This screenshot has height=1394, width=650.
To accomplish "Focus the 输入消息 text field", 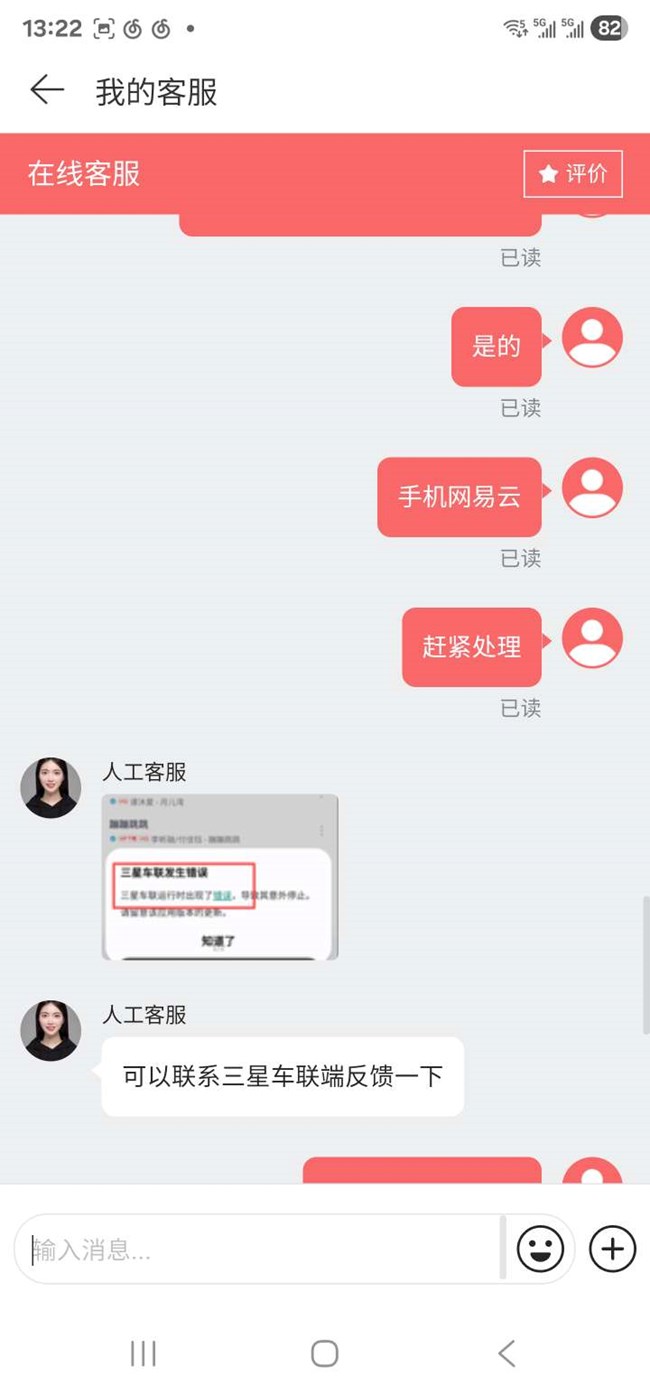I will [x=260, y=1249].
